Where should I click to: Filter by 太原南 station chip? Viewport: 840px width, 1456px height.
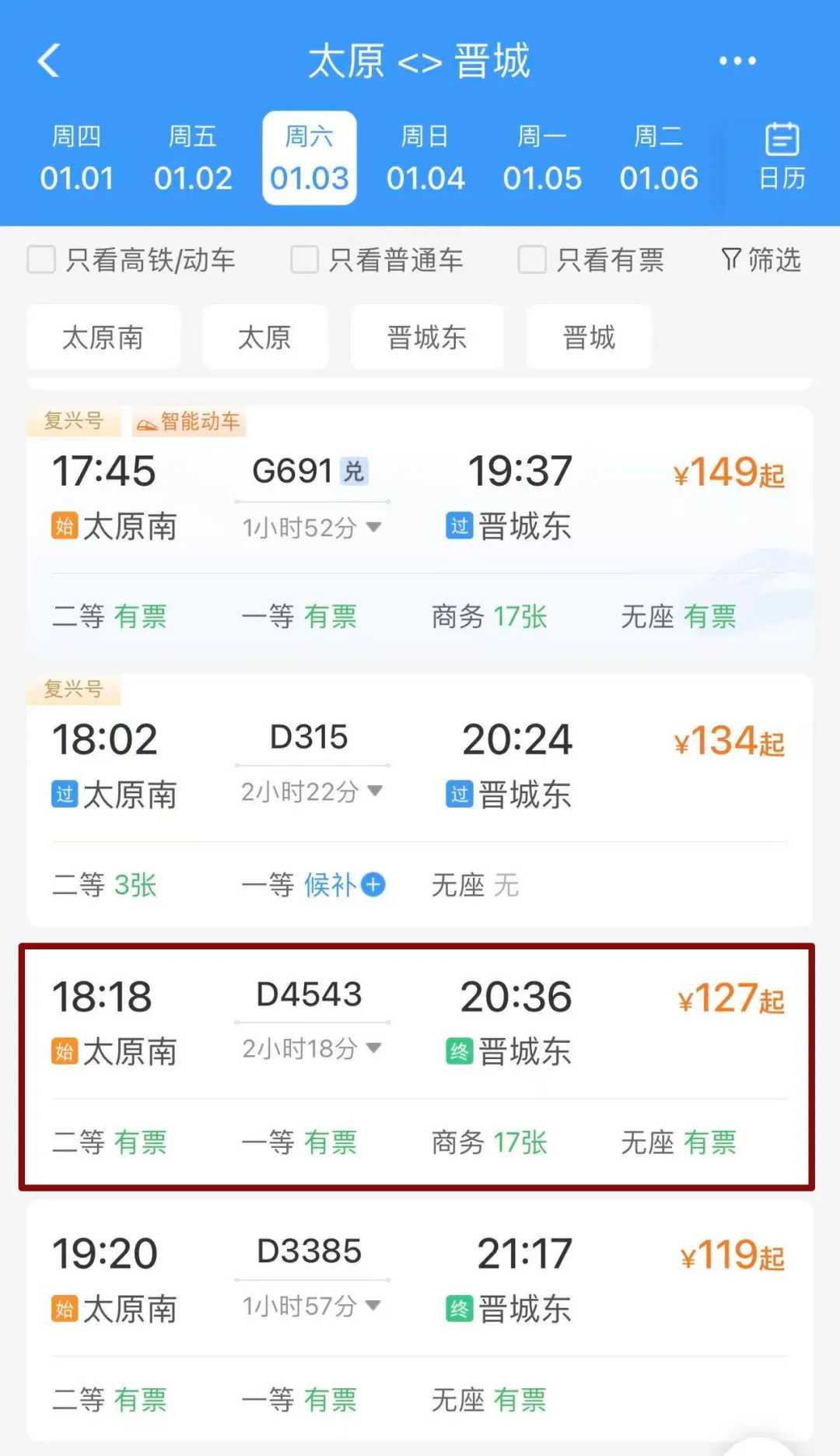point(103,338)
